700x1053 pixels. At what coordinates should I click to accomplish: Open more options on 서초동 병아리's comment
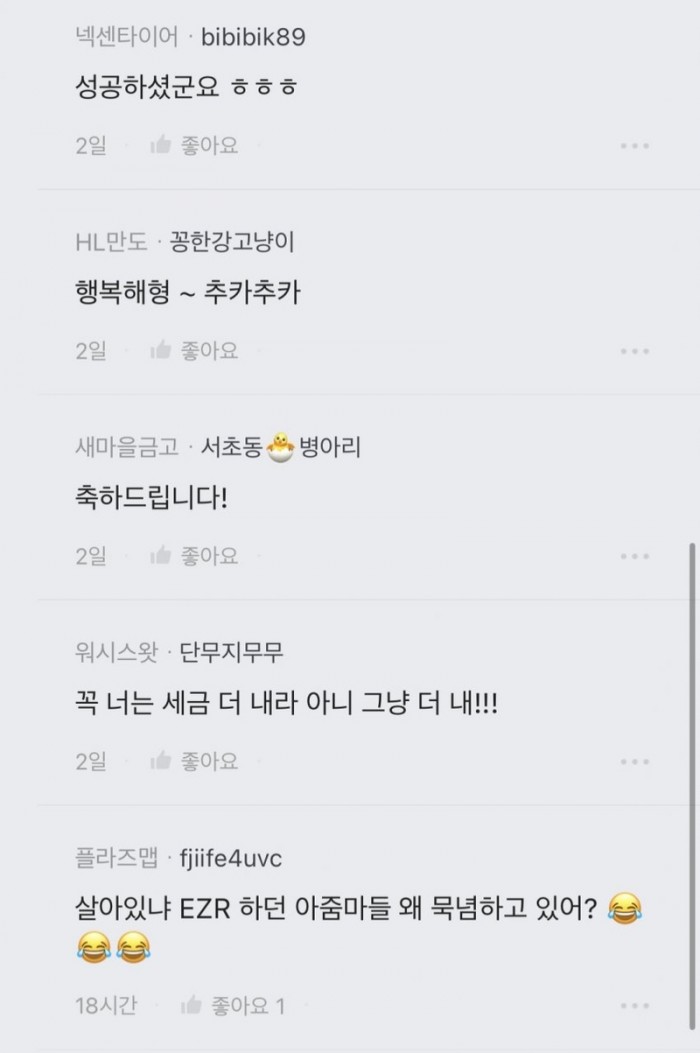click(635, 556)
